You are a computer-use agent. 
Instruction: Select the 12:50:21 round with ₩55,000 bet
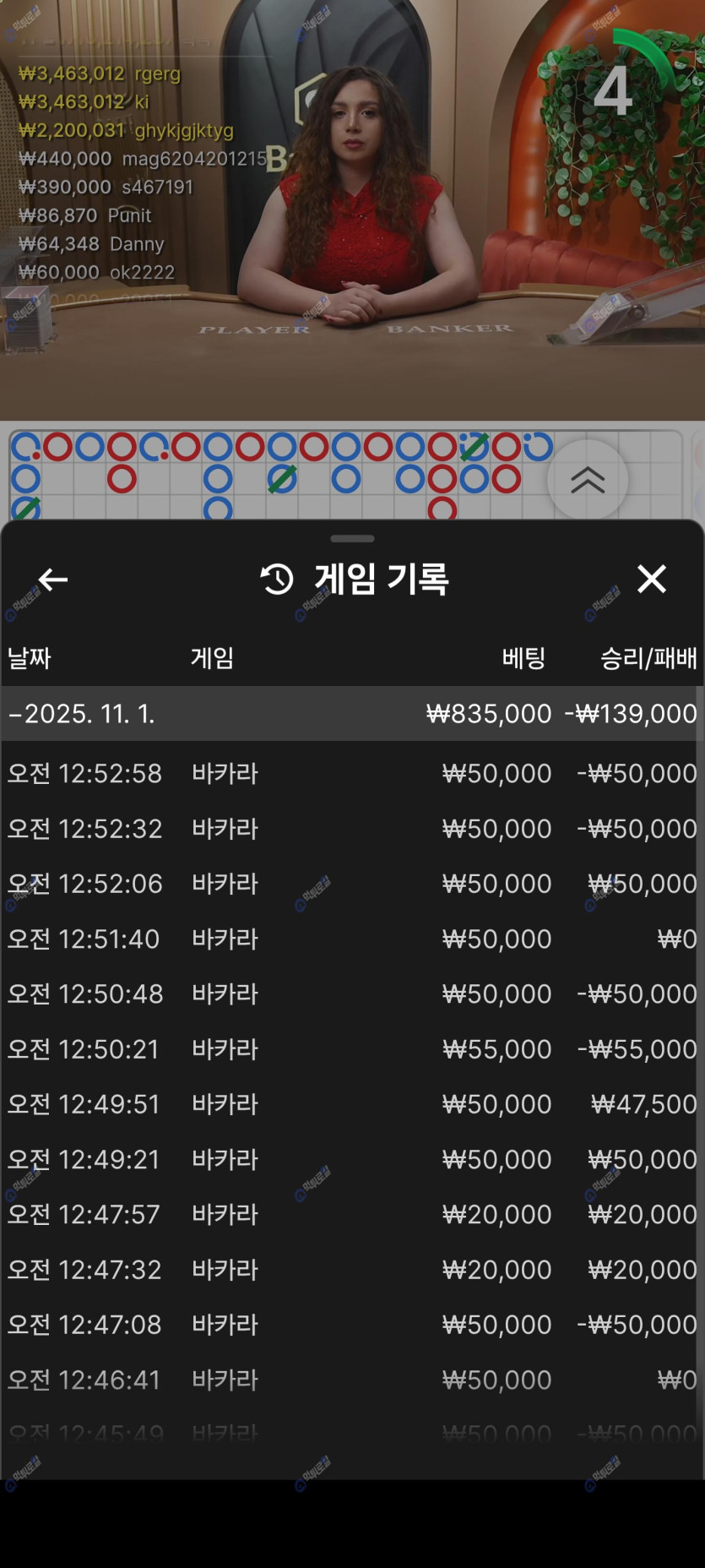pyautogui.click(x=352, y=1049)
